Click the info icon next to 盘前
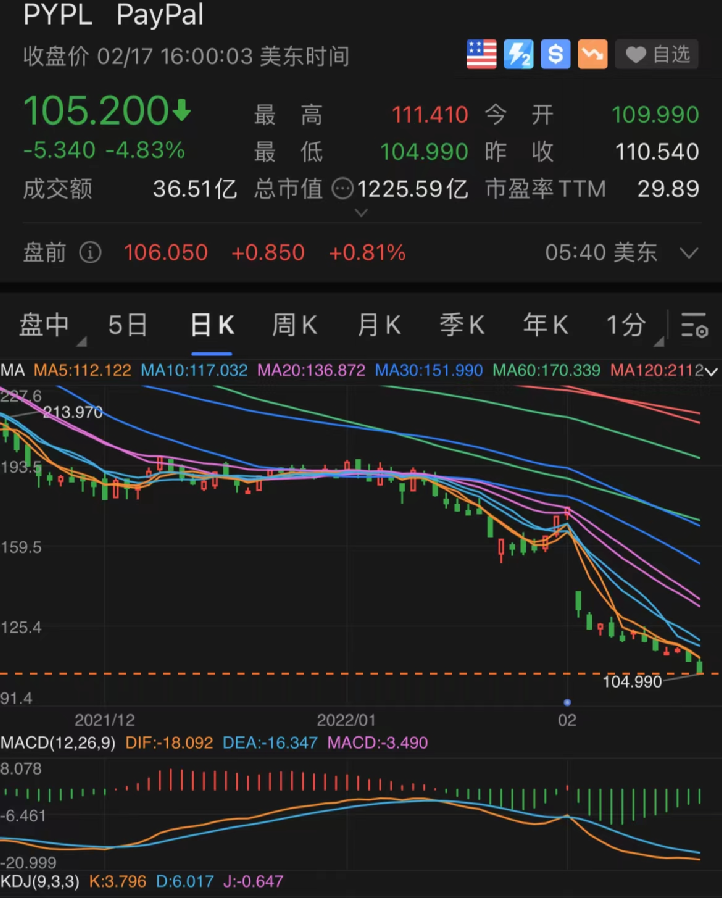Image resolution: width=722 pixels, height=898 pixels. 91,253
